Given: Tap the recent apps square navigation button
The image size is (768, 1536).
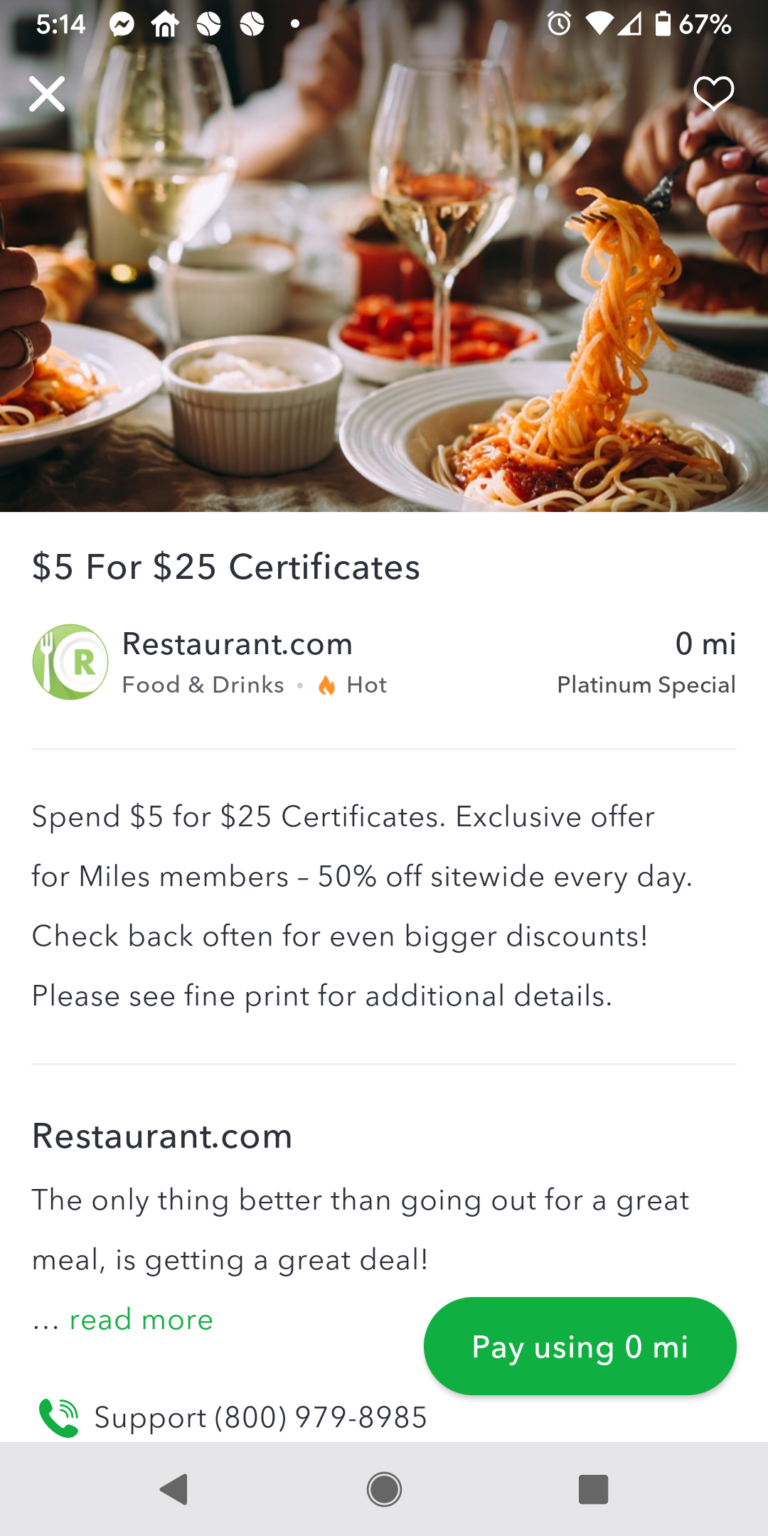Looking at the screenshot, I should point(593,1489).
